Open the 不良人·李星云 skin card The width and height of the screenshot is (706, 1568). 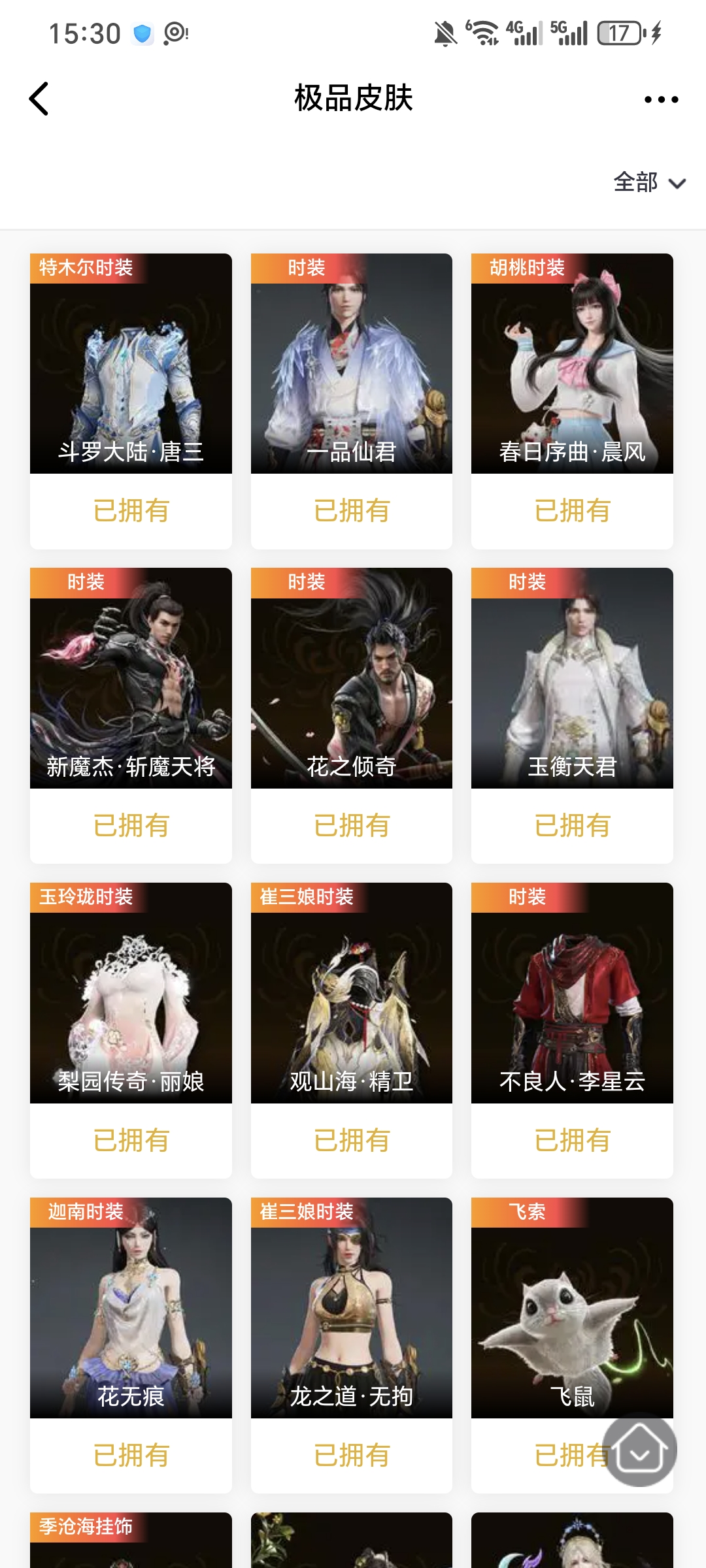pyautogui.click(x=572, y=993)
